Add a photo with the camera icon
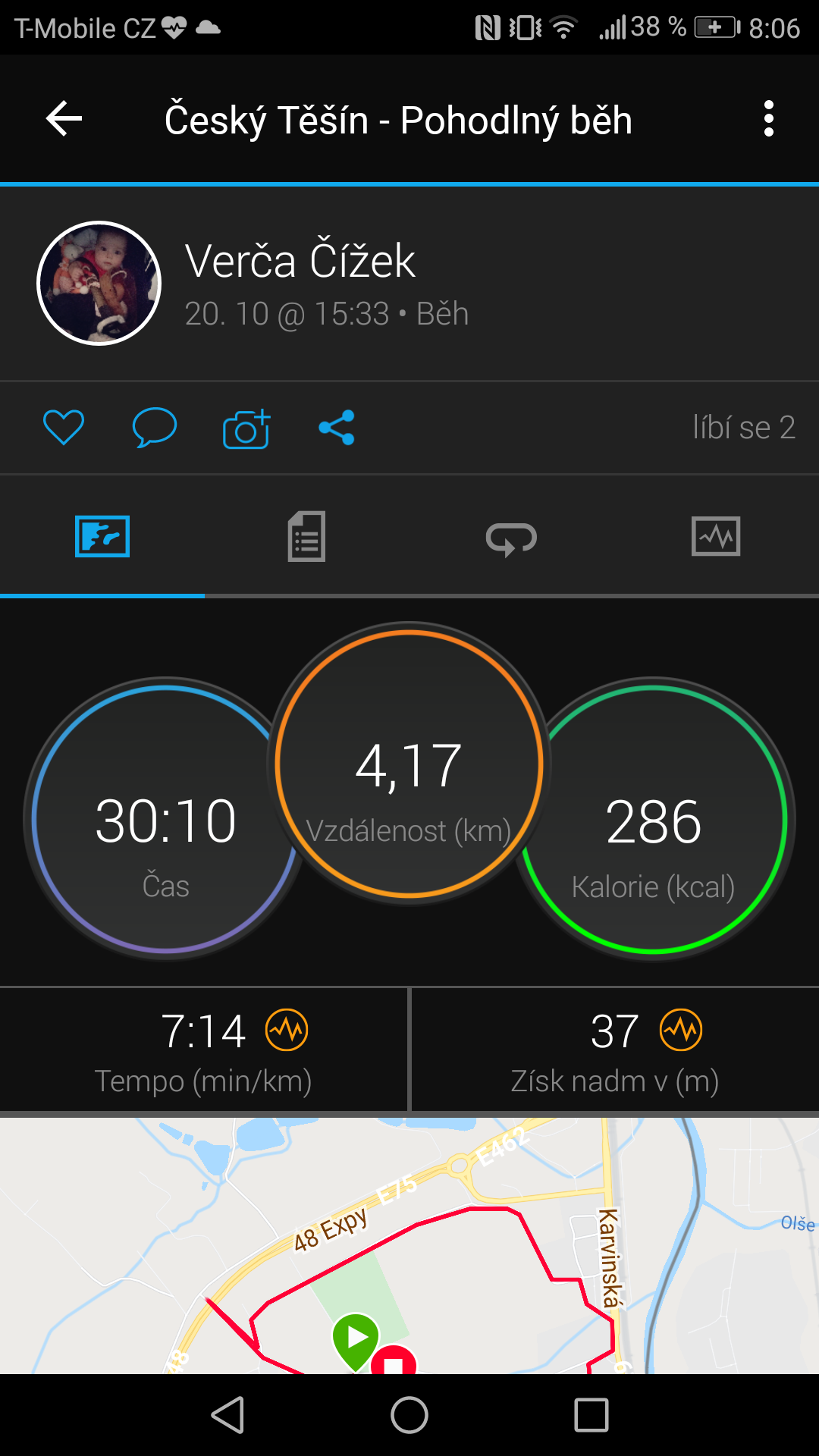The height and width of the screenshot is (1456, 819). pyautogui.click(x=246, y=428)
